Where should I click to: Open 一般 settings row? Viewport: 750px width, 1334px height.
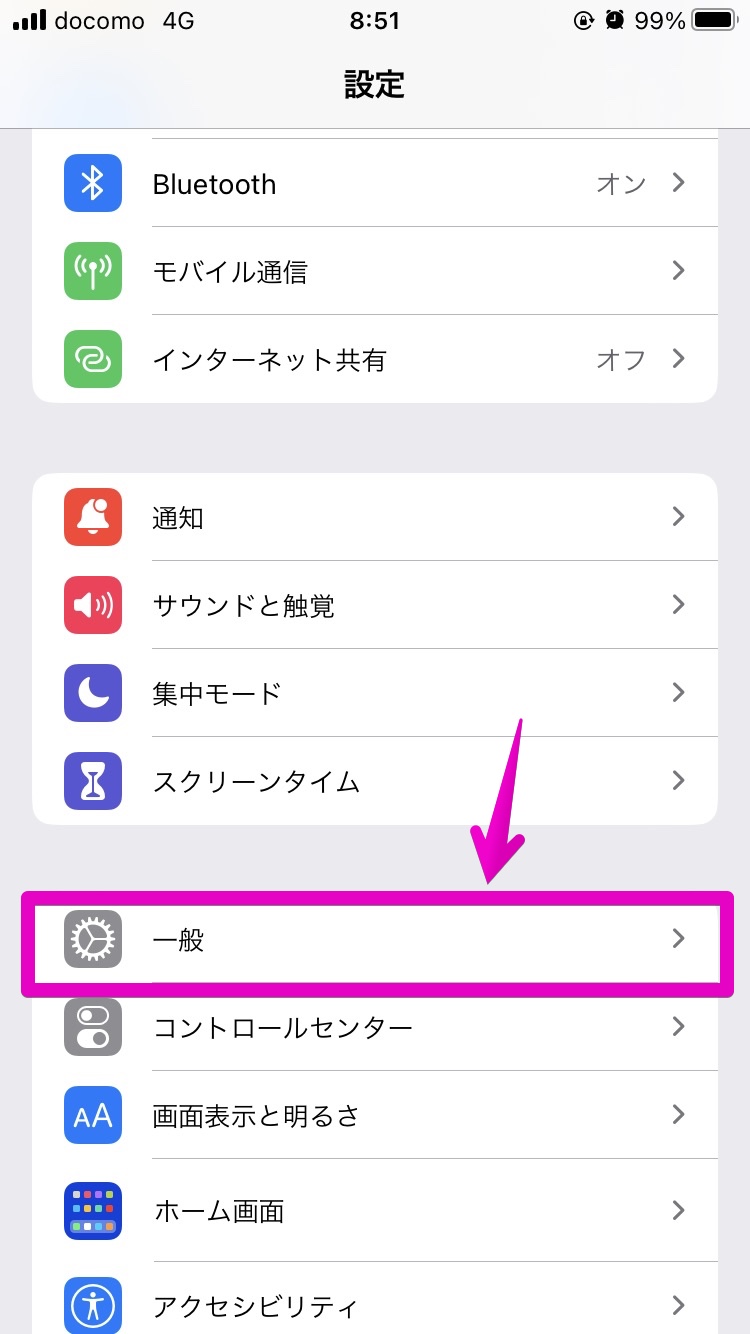tap(374, 939)
